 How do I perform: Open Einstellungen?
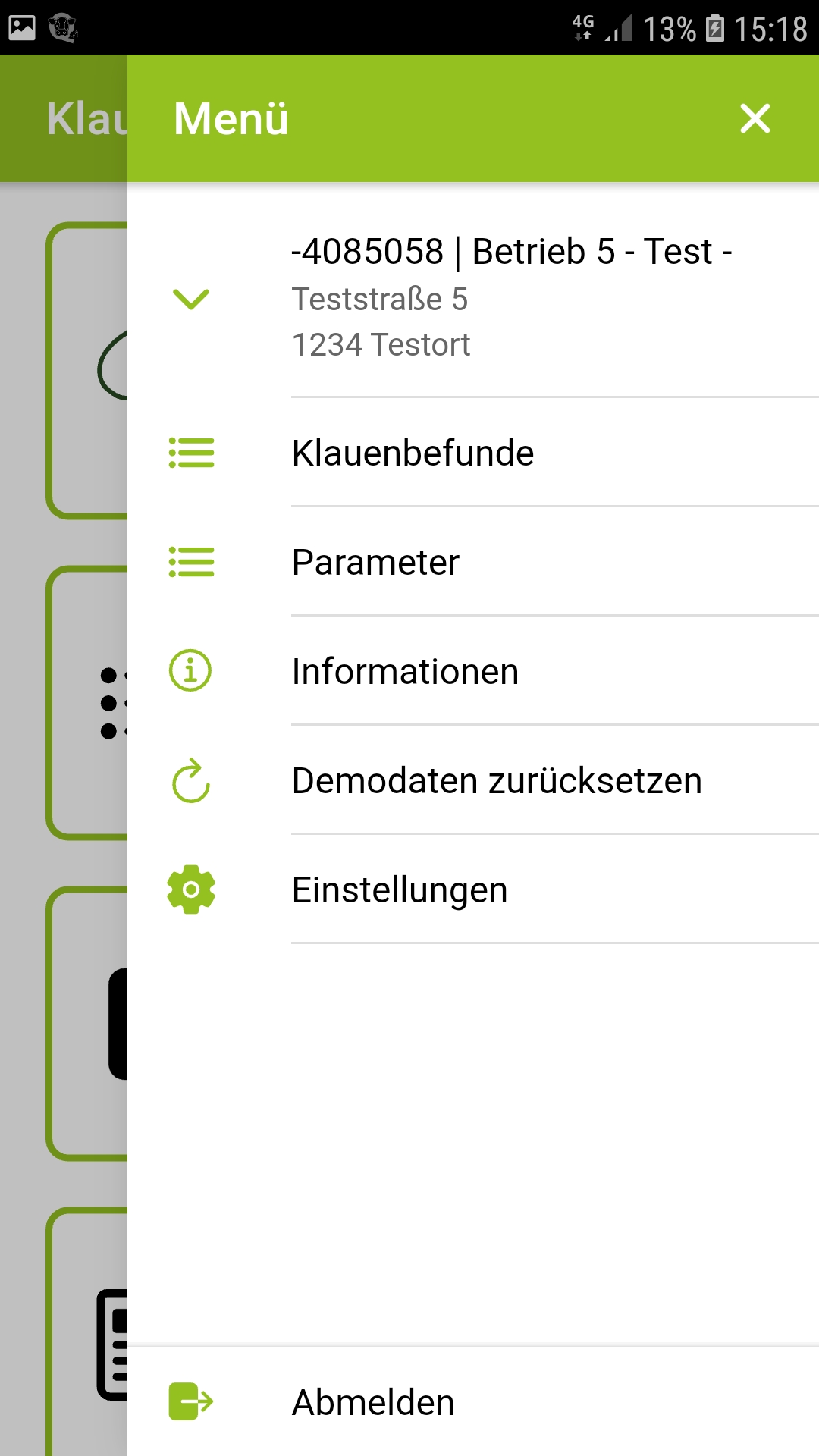(x=400, y=890)
